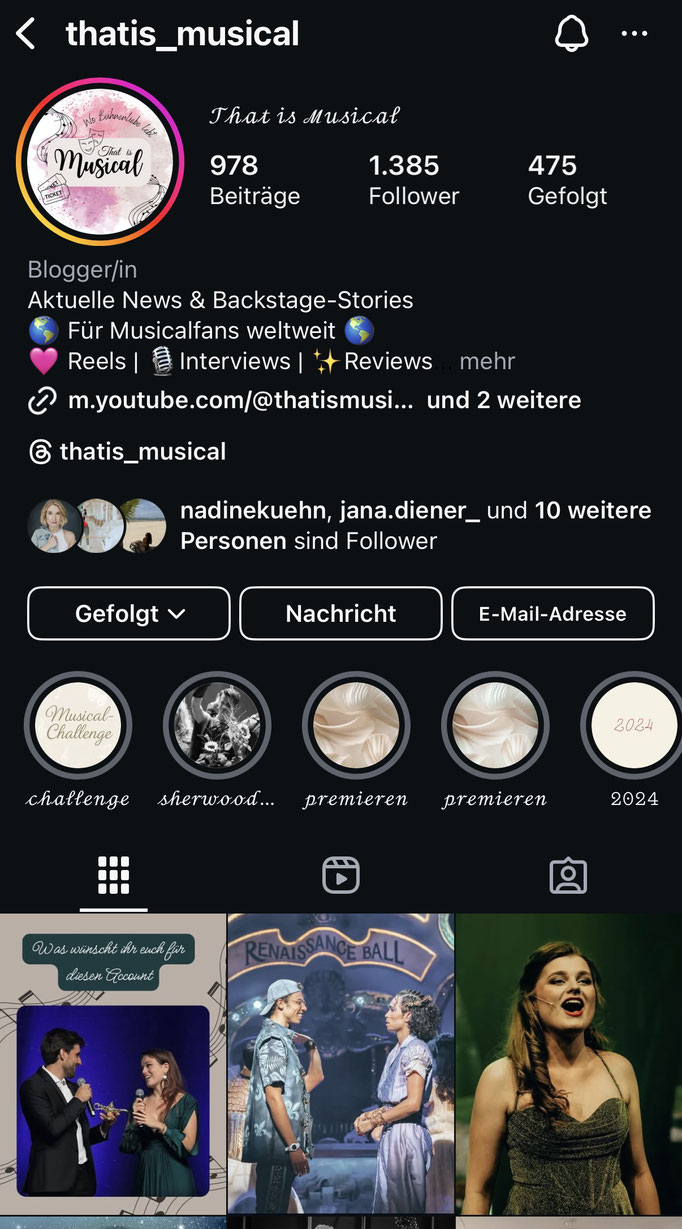The image size is (682, 1229).
Task: Open the three-dot overflow menu
Action: point(634,34)
